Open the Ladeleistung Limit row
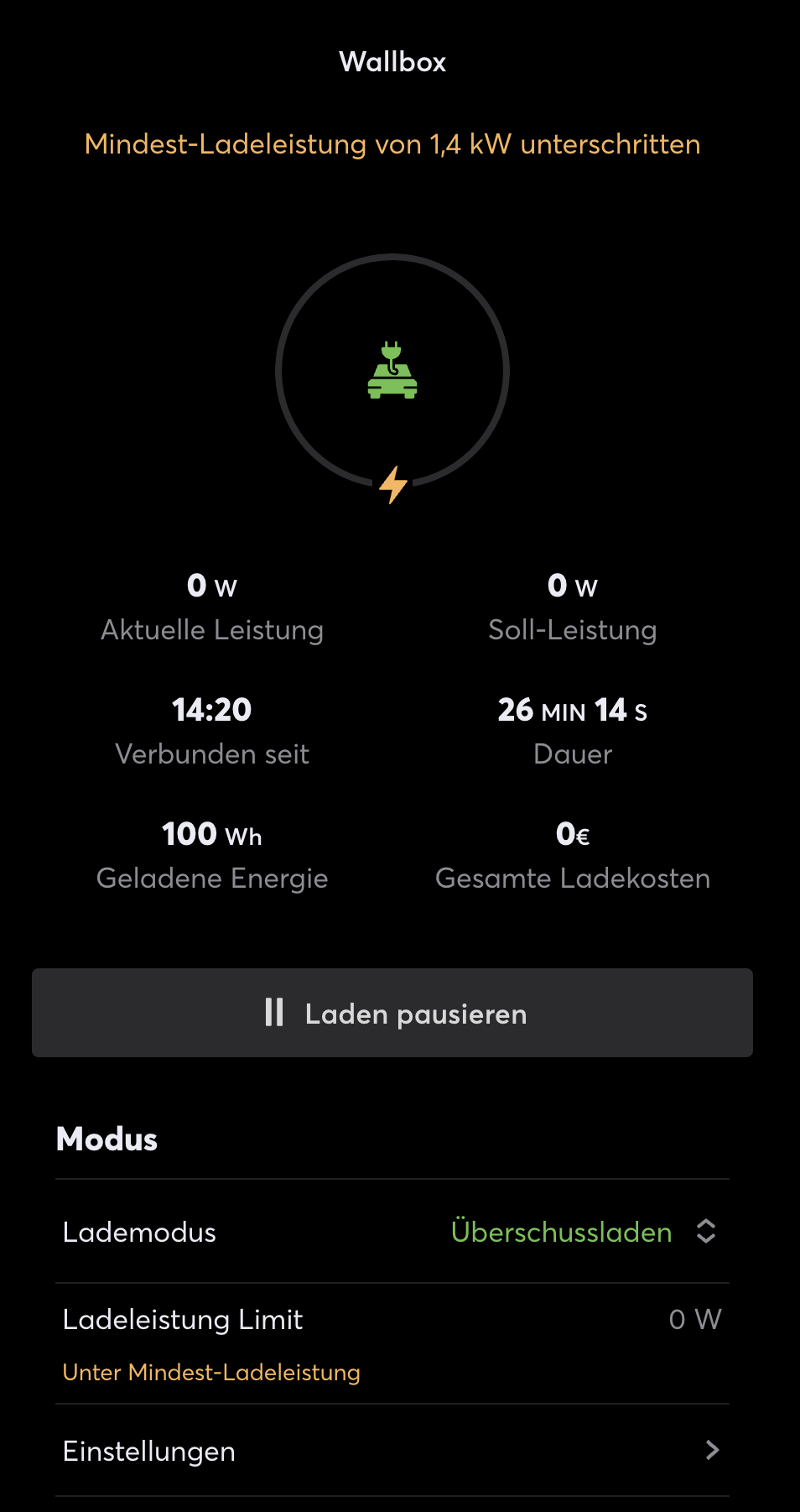Image resolution: width=800 pixels, height=1512 pixels. [x=392, y=1340]
